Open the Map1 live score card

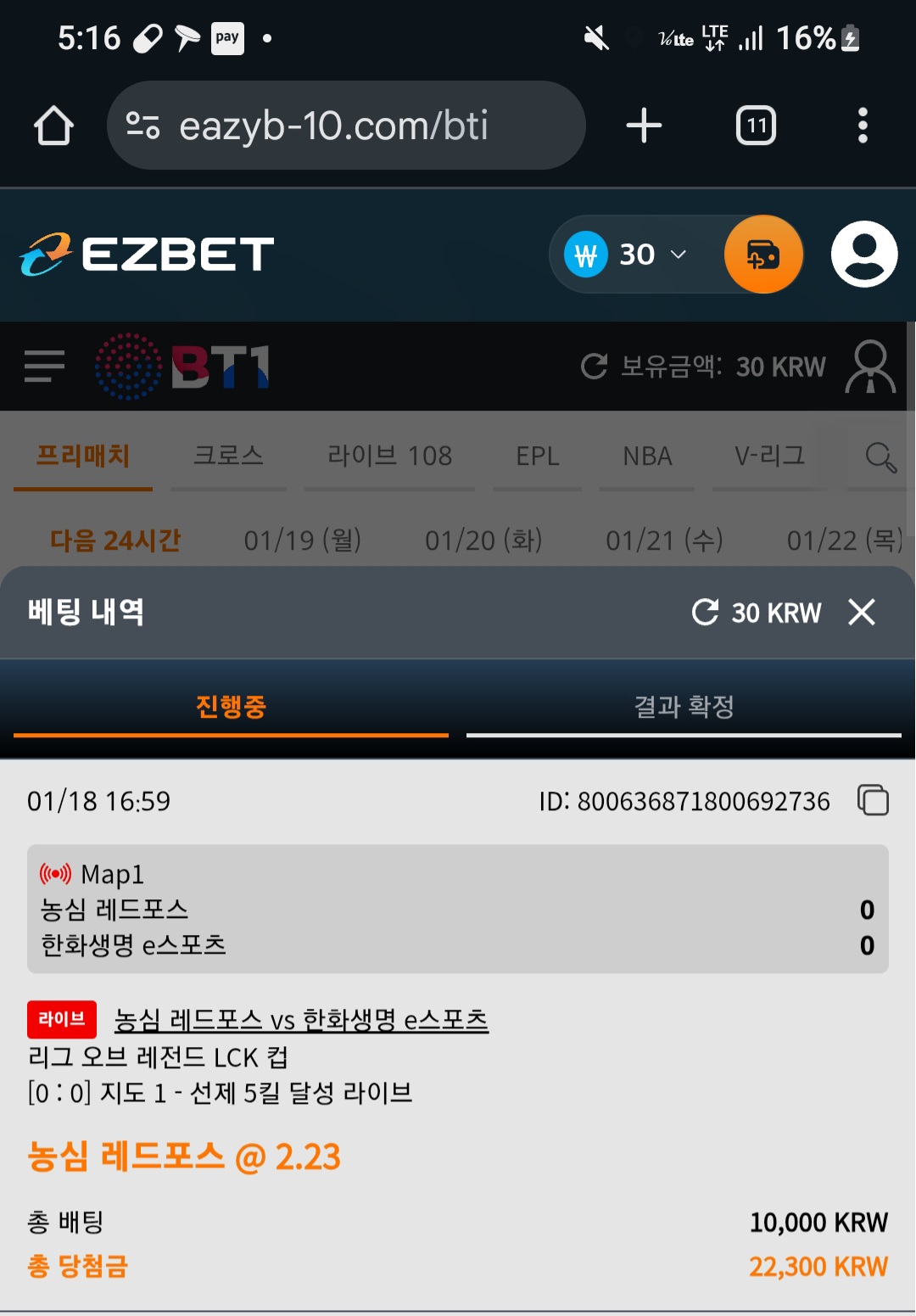(x=457, y=909)
